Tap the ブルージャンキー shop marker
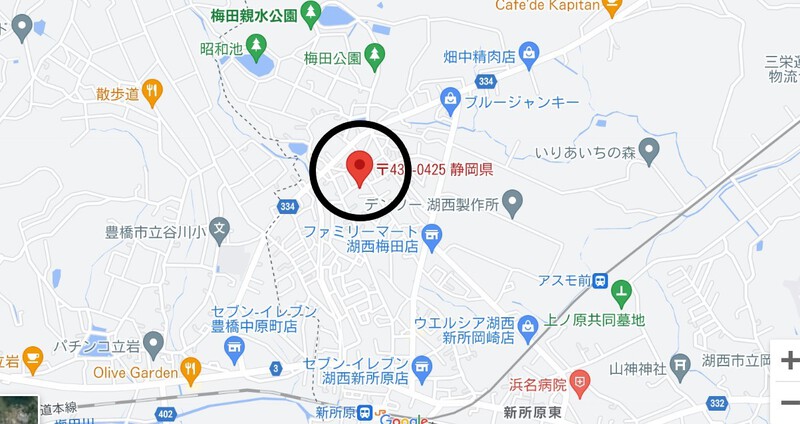 450,101
